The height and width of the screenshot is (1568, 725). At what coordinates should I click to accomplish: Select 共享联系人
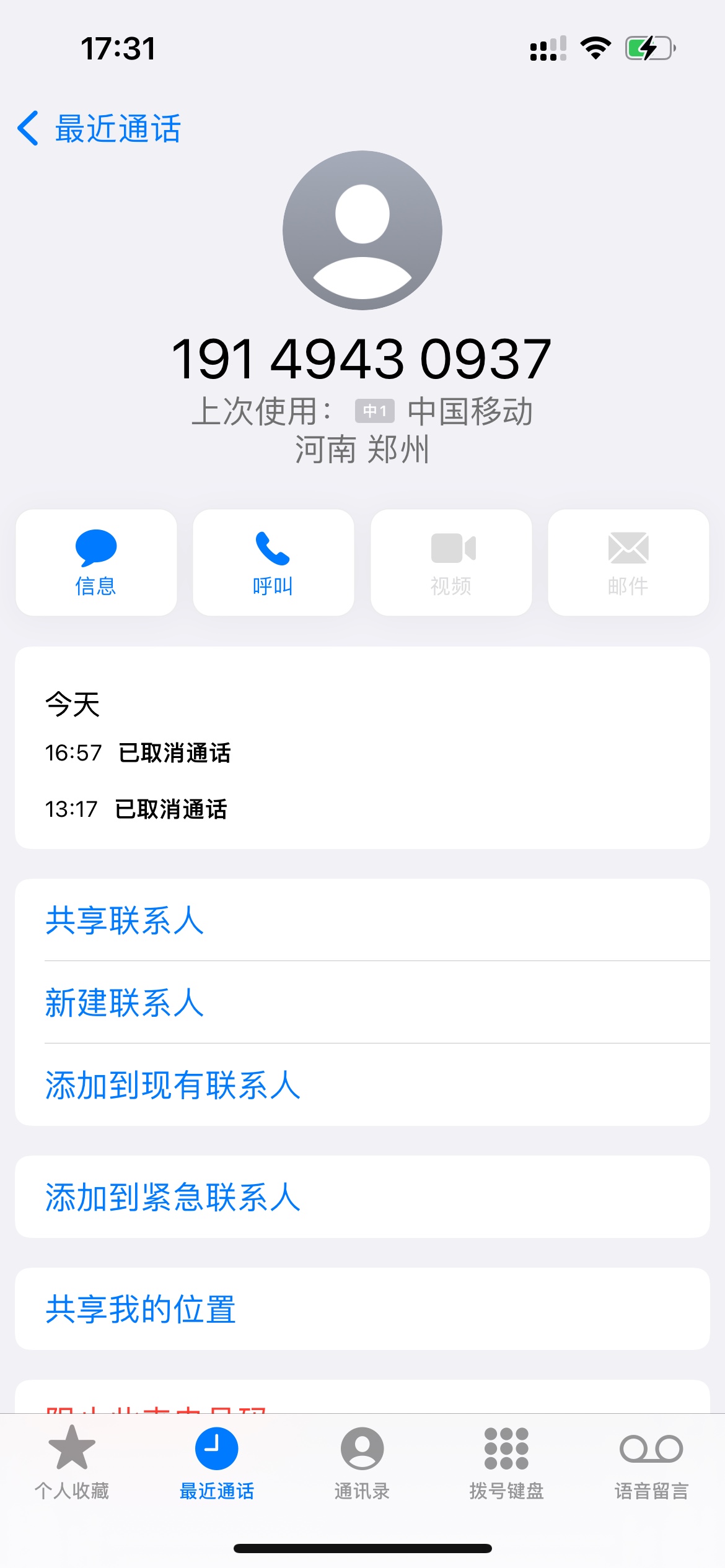124,920
